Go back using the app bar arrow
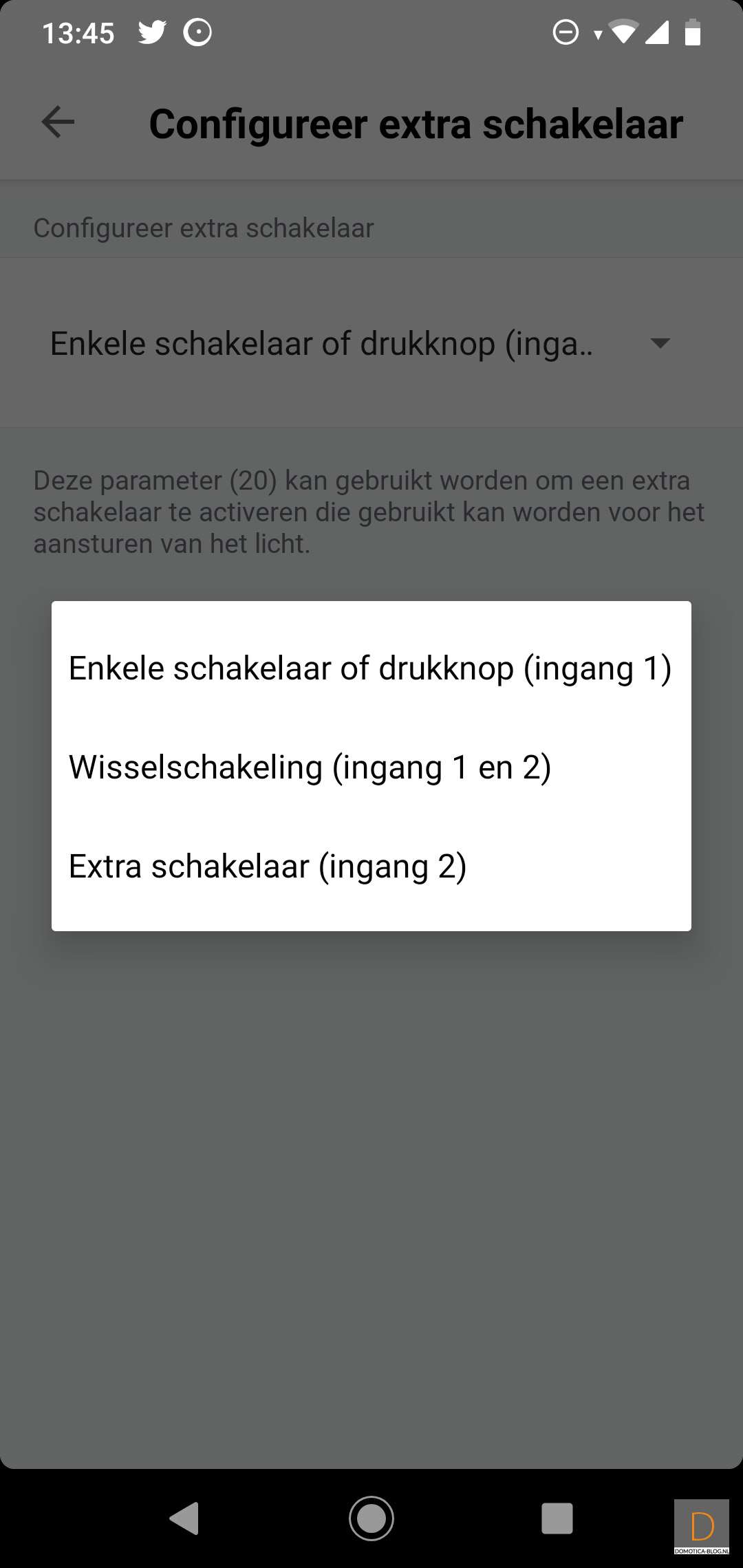 click(58, 122)
